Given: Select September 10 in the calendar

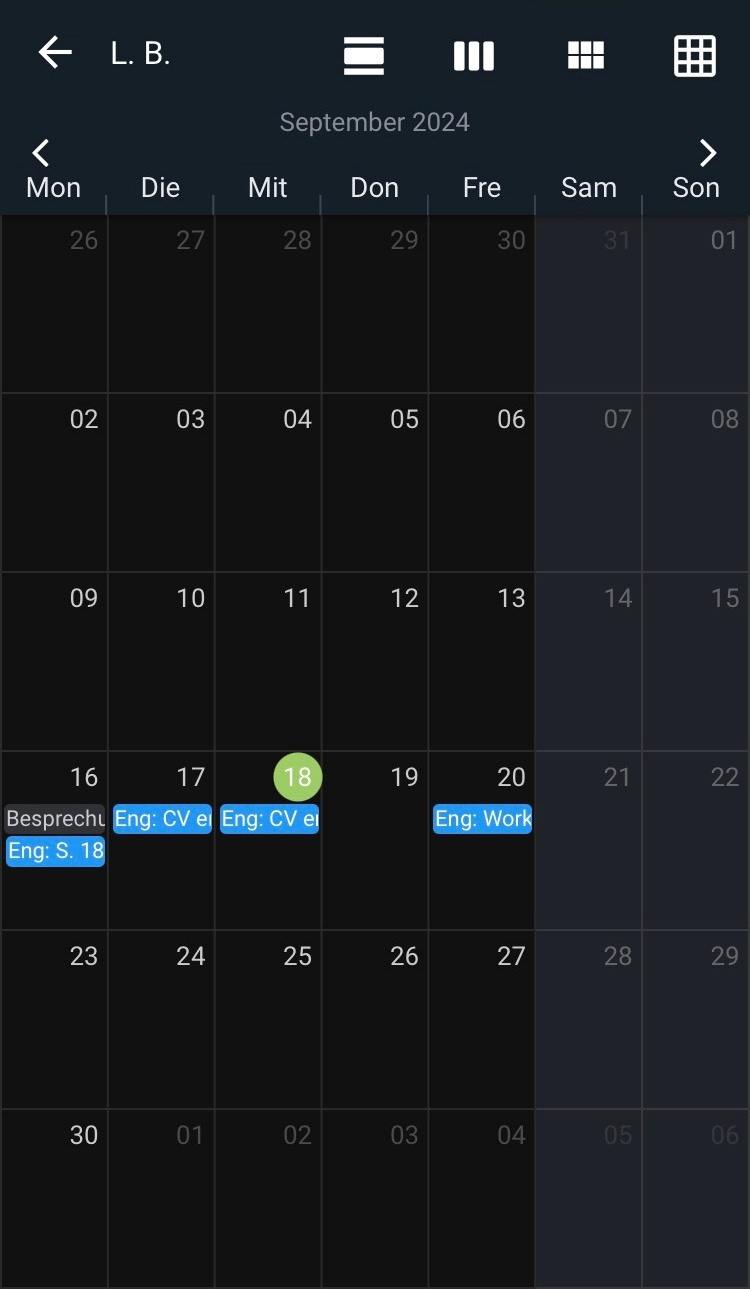Looking at the screenshot, I should point(161,661).
